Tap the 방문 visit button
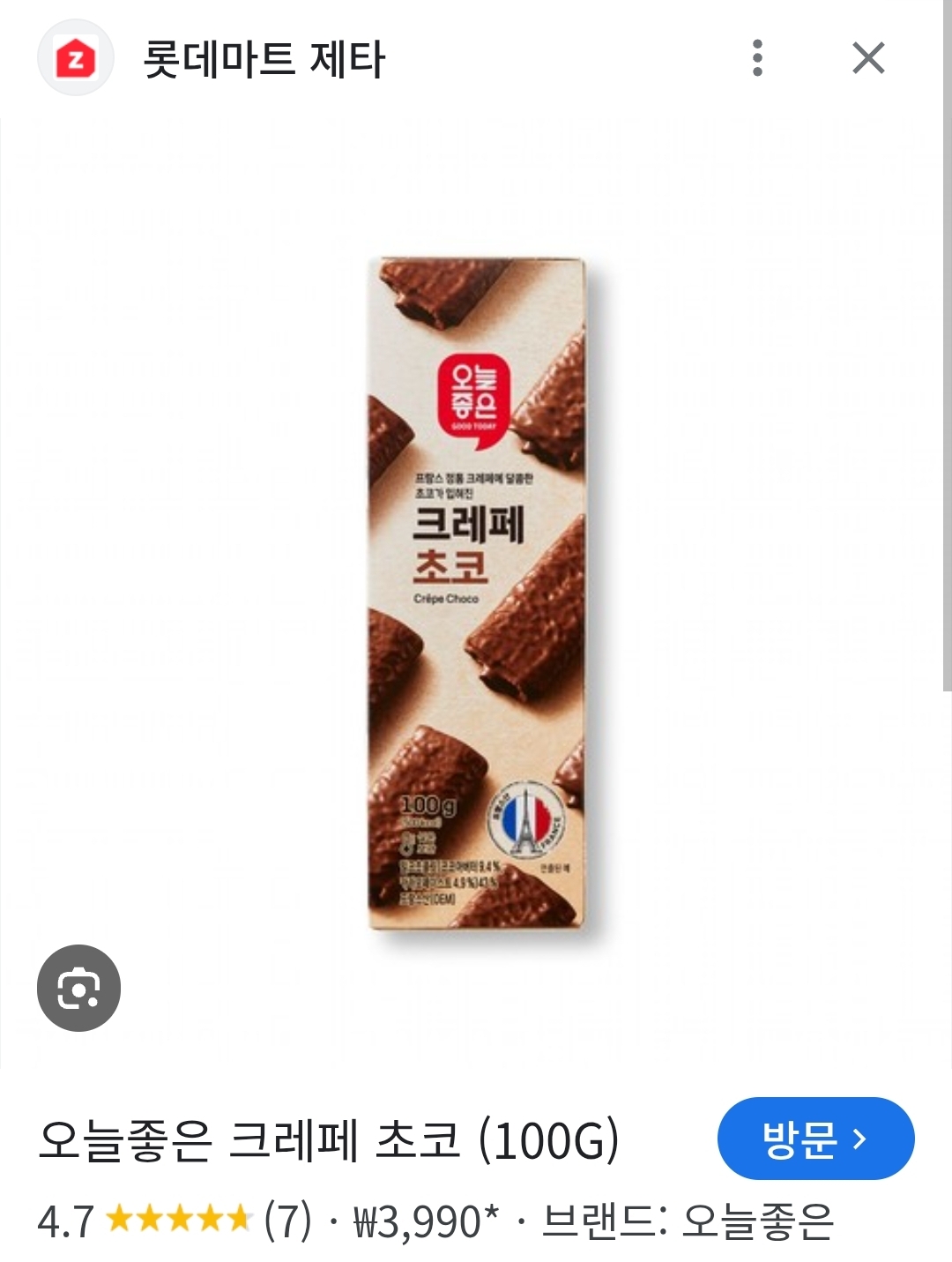 (x=815, y=1139)
